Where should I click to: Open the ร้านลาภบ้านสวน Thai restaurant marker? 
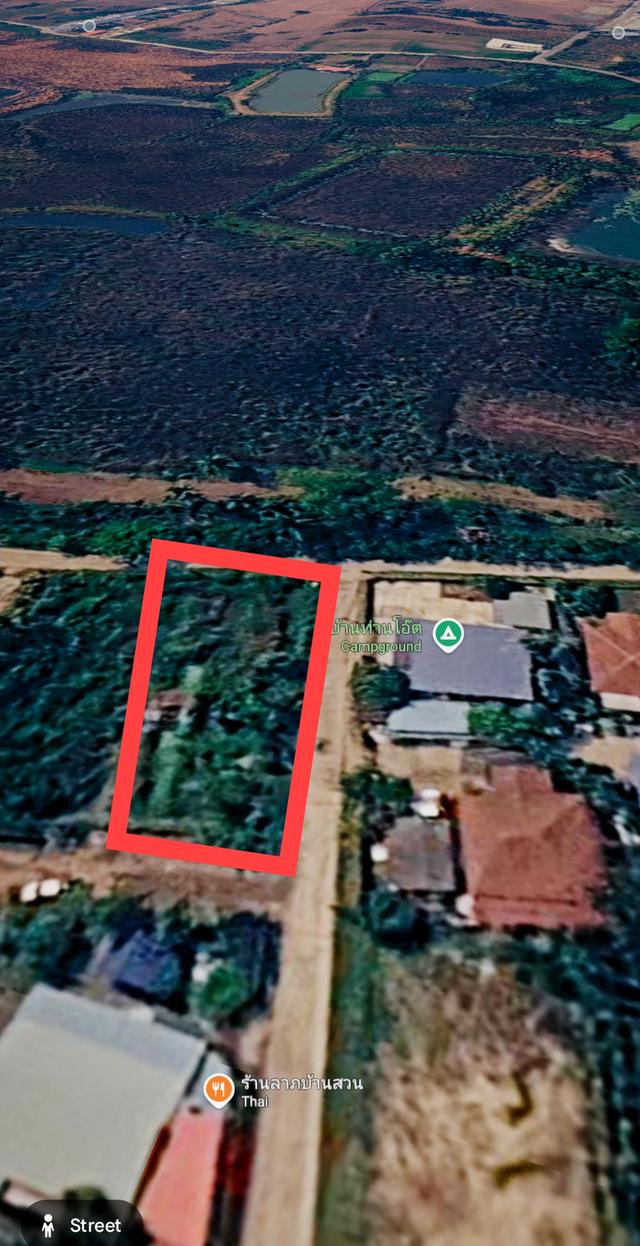[219, 1089]
